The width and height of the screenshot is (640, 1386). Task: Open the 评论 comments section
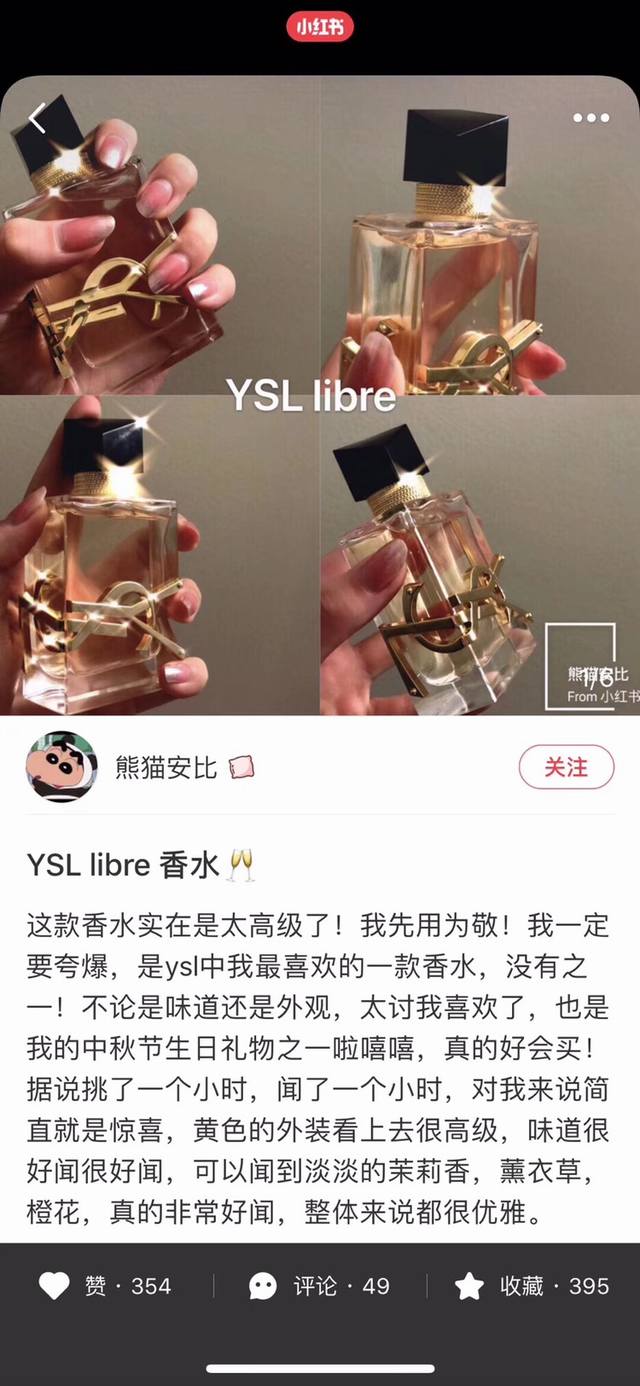(264, 1286)
